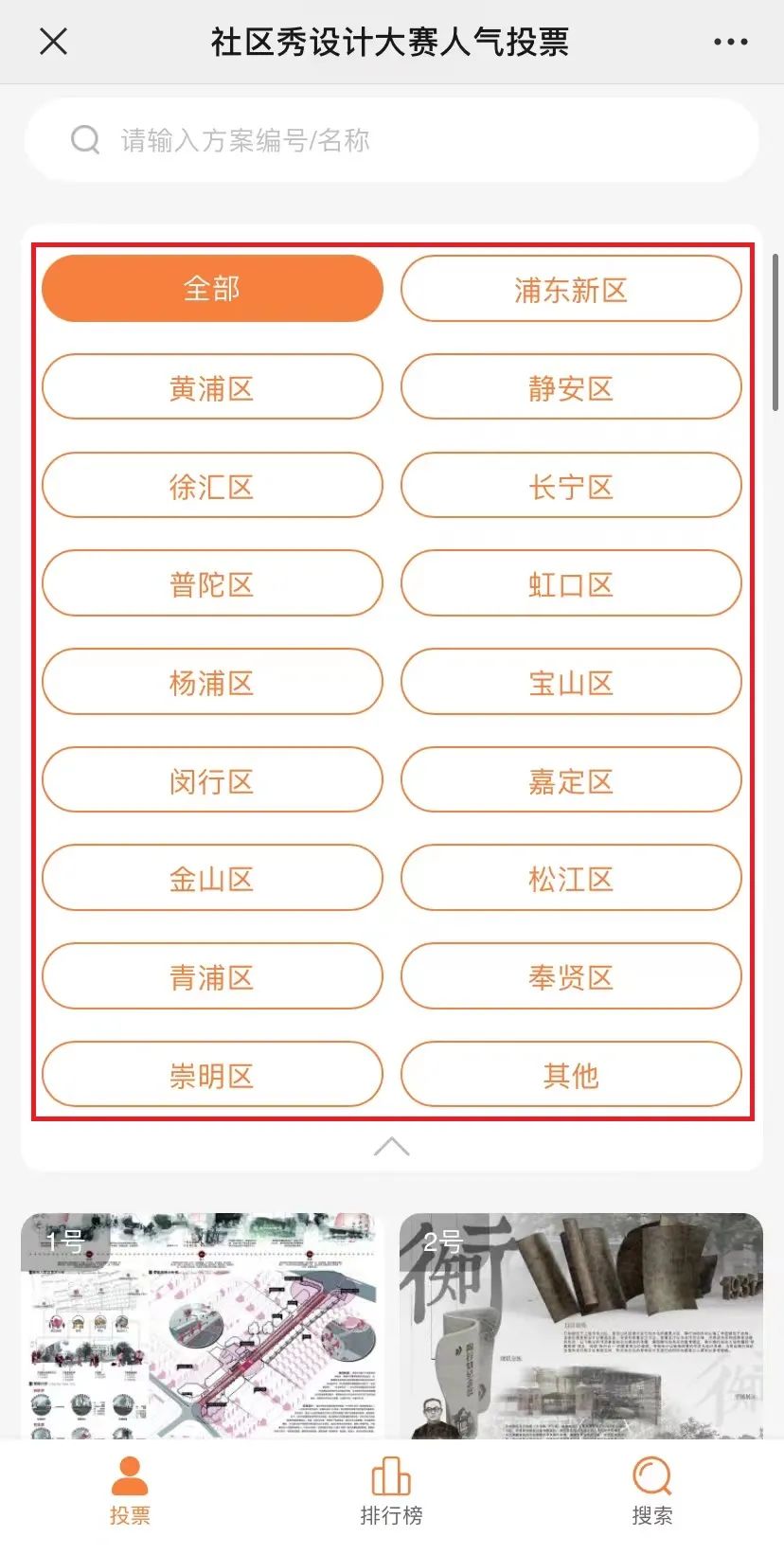Select the 嘉定区 chip
The height and width of the screenshot is (1554, 784).
pos(571,779)
